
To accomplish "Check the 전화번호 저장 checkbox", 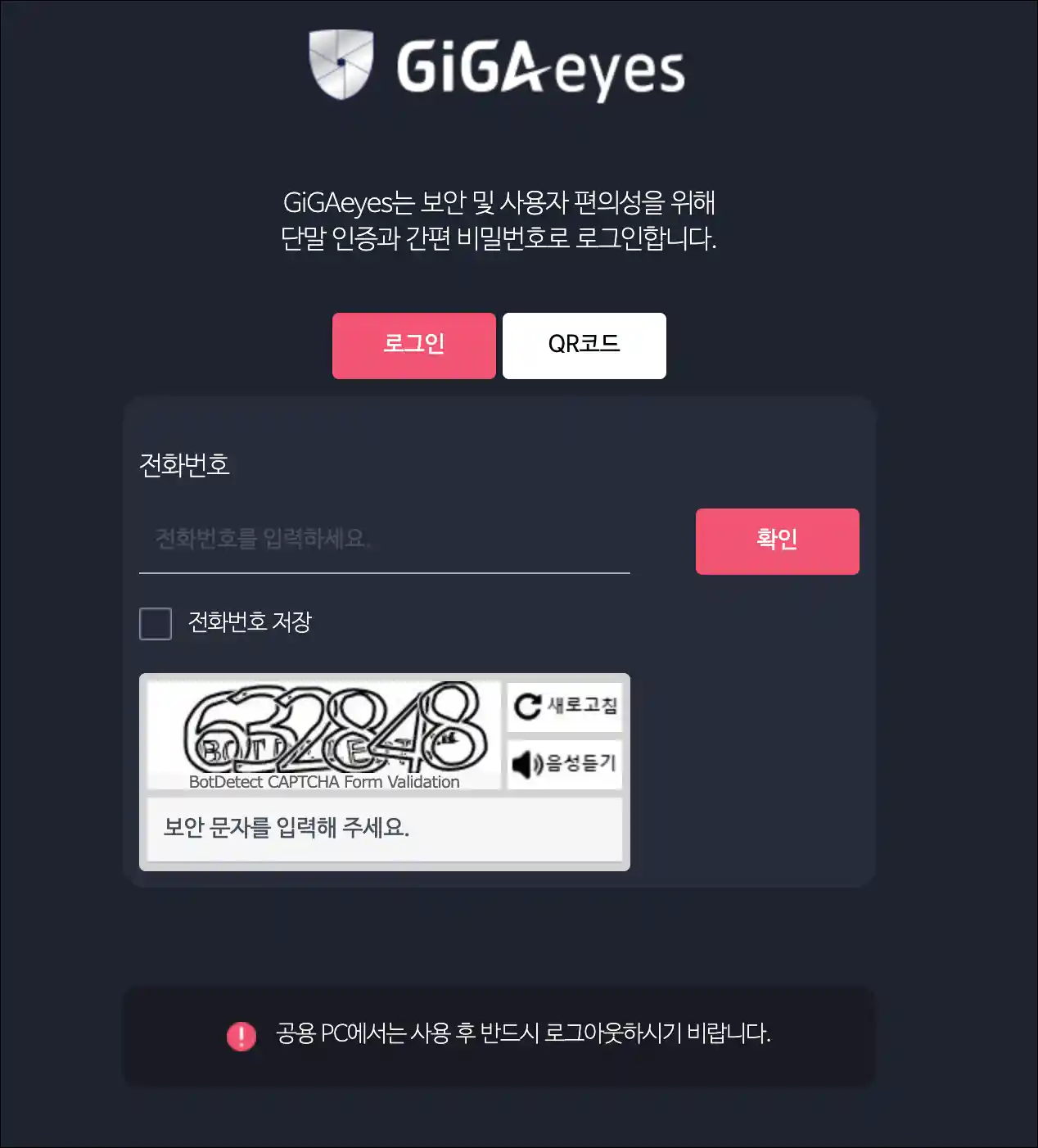I will coord(156,623).
